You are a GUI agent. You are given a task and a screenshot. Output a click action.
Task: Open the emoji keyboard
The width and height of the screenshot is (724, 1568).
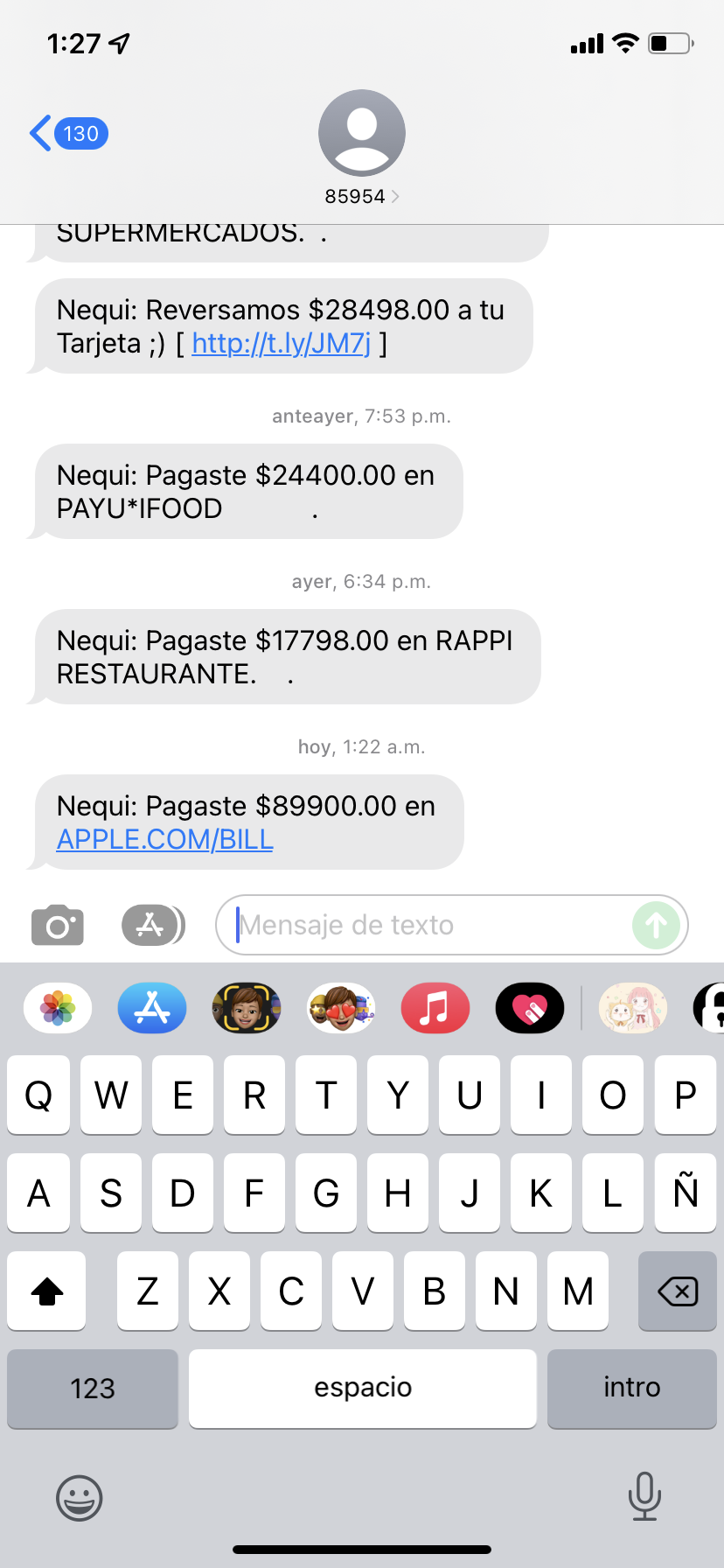pos(80,1498)
